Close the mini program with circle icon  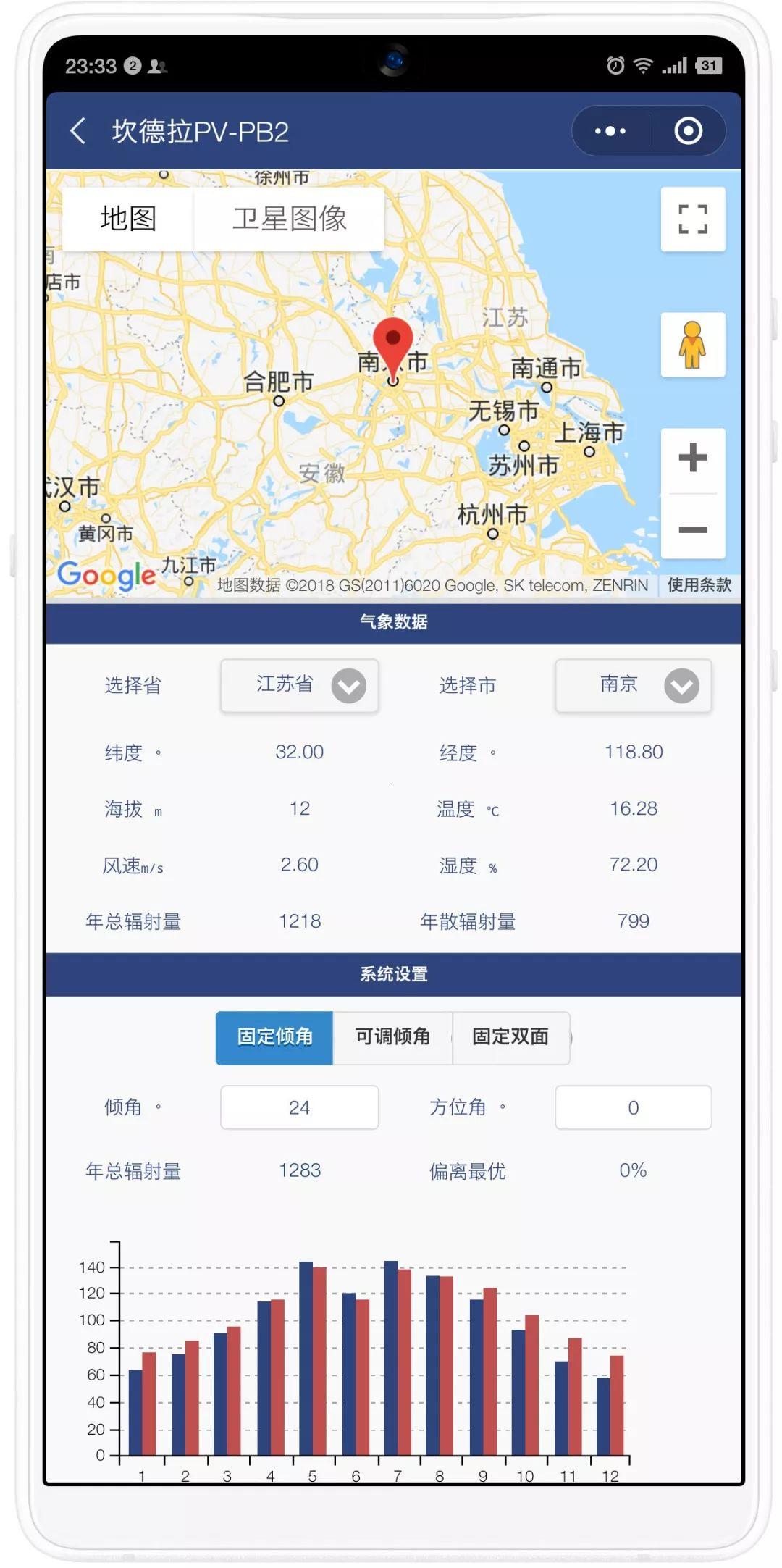[x=688, y=131]
